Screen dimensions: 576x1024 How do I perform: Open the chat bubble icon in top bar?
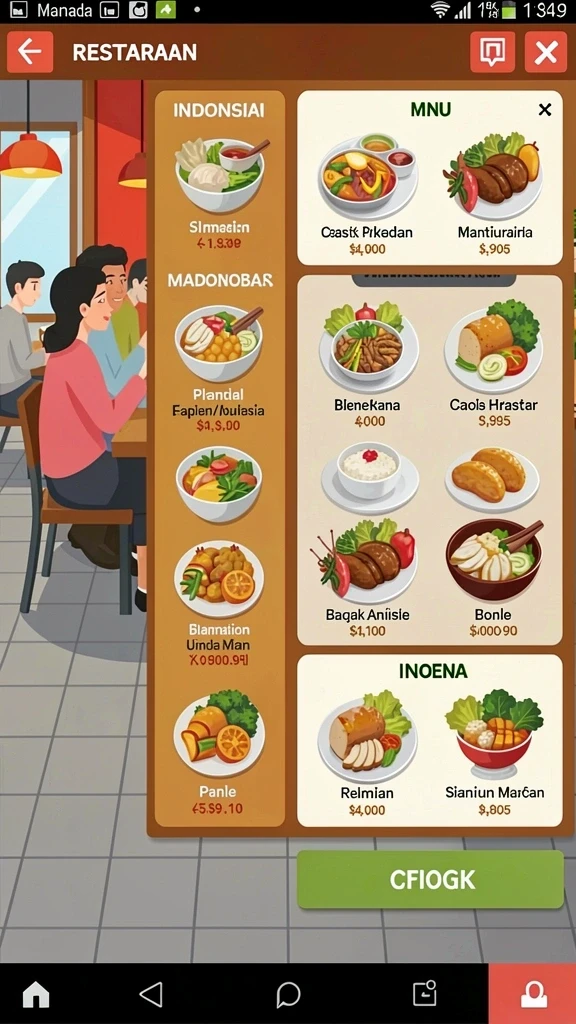click(492, 52)
